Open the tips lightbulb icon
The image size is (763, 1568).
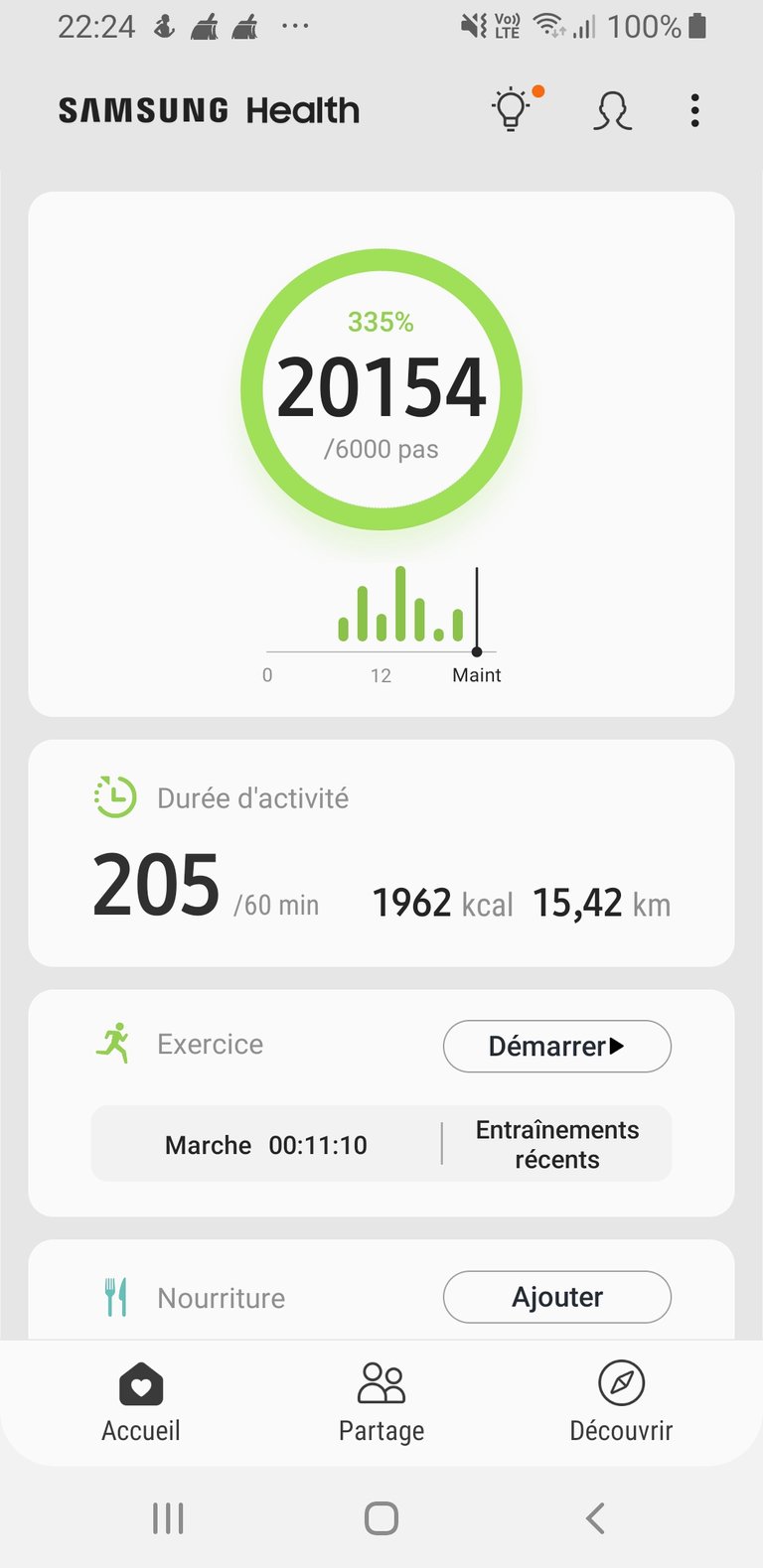[511, 110]
